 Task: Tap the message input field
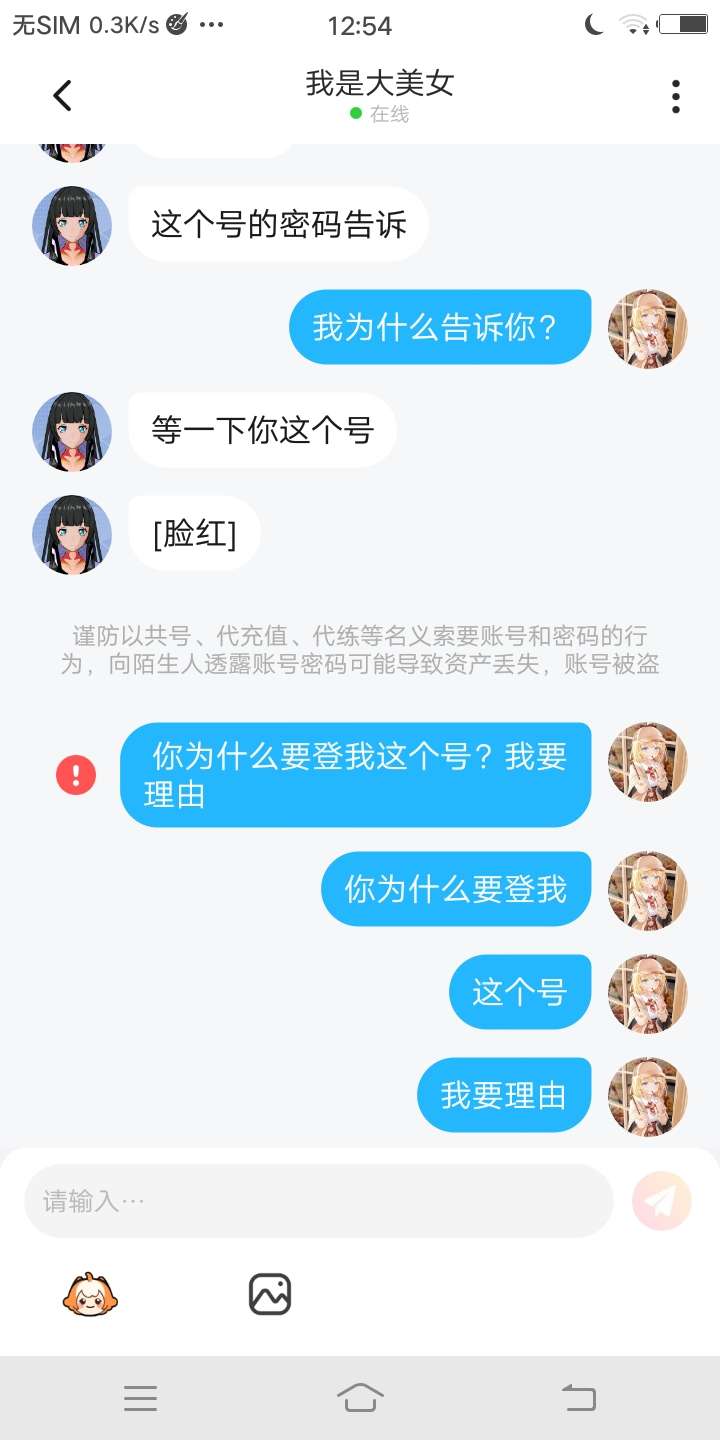tap(318, 1201)
